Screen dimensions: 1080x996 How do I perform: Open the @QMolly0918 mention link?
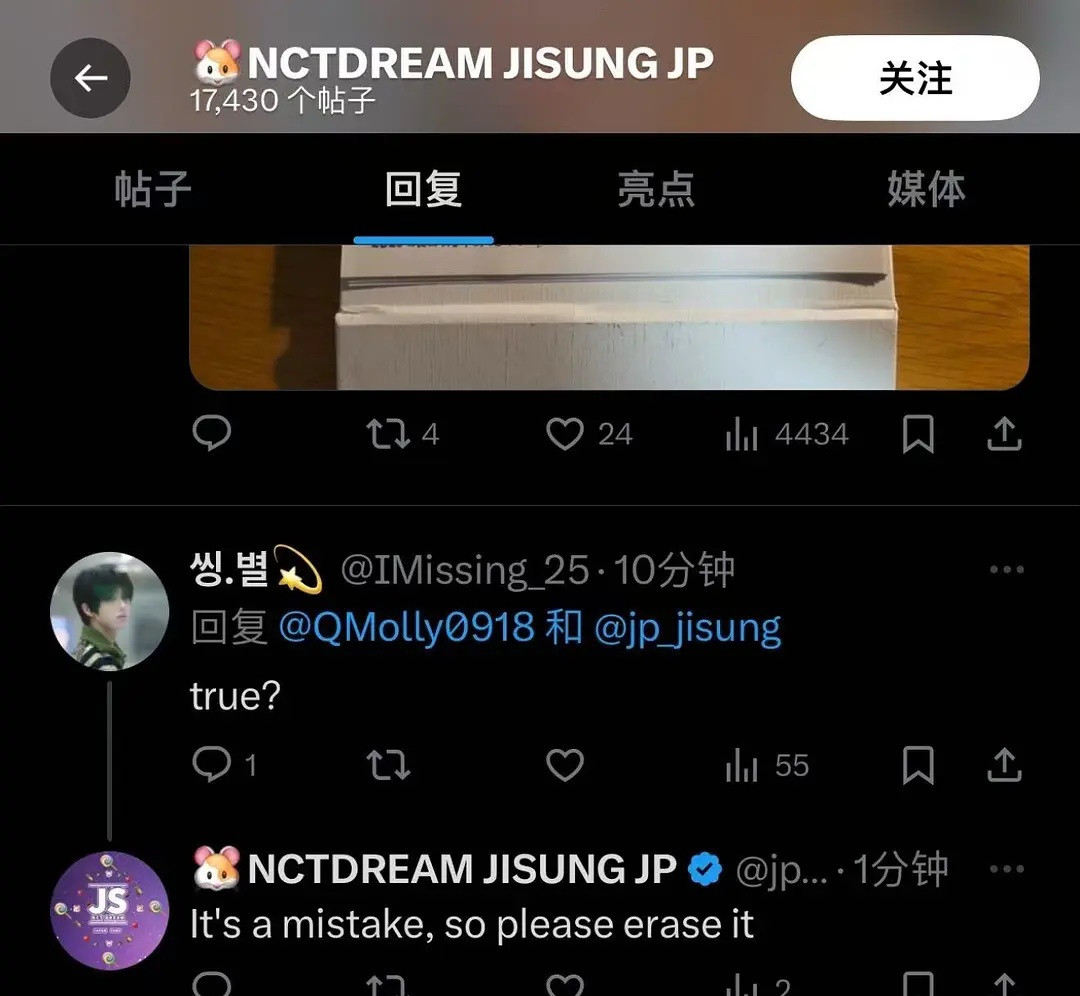click(x=406, y=628)
